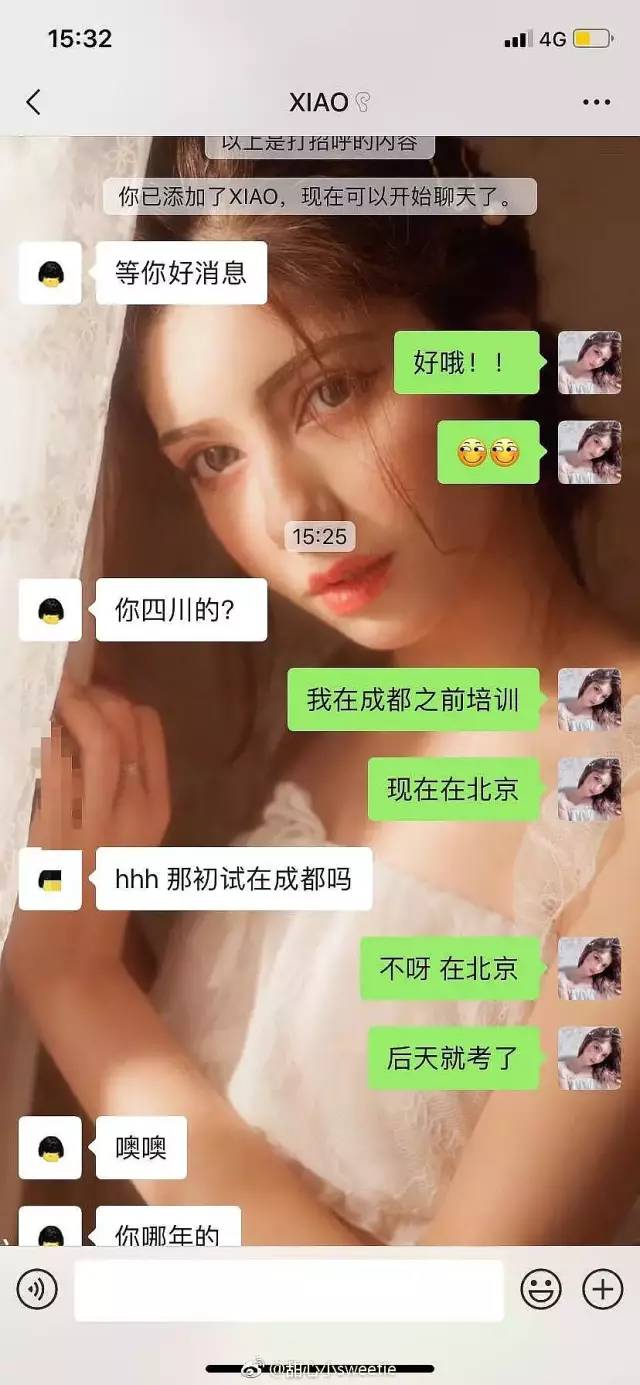Open sender's avatar beside "等你好消息"
Viewport: 640px width, 1385px height.
(50, 273)
